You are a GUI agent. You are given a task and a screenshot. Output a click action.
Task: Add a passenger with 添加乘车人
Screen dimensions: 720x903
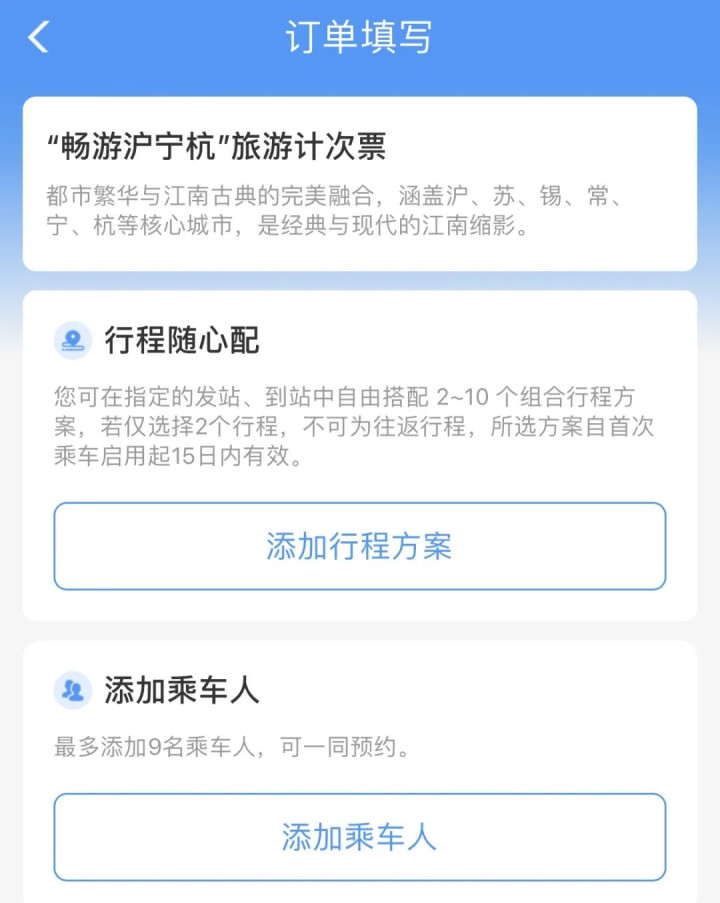(359, 837)
